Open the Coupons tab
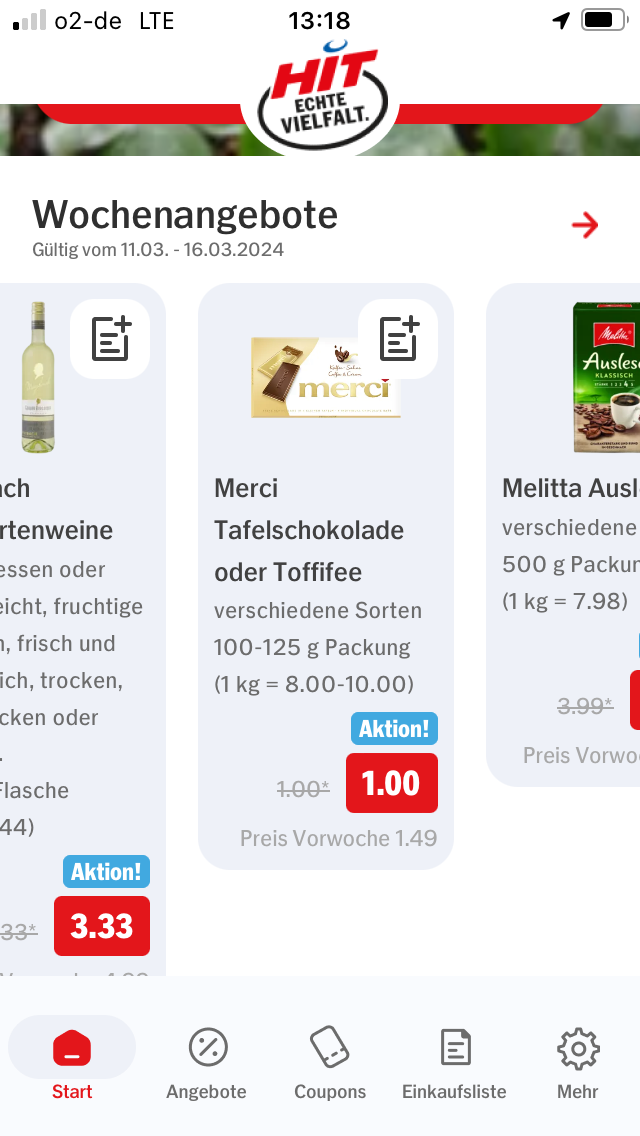This screenshot has height=1136, width=640. click(330, 1058)
